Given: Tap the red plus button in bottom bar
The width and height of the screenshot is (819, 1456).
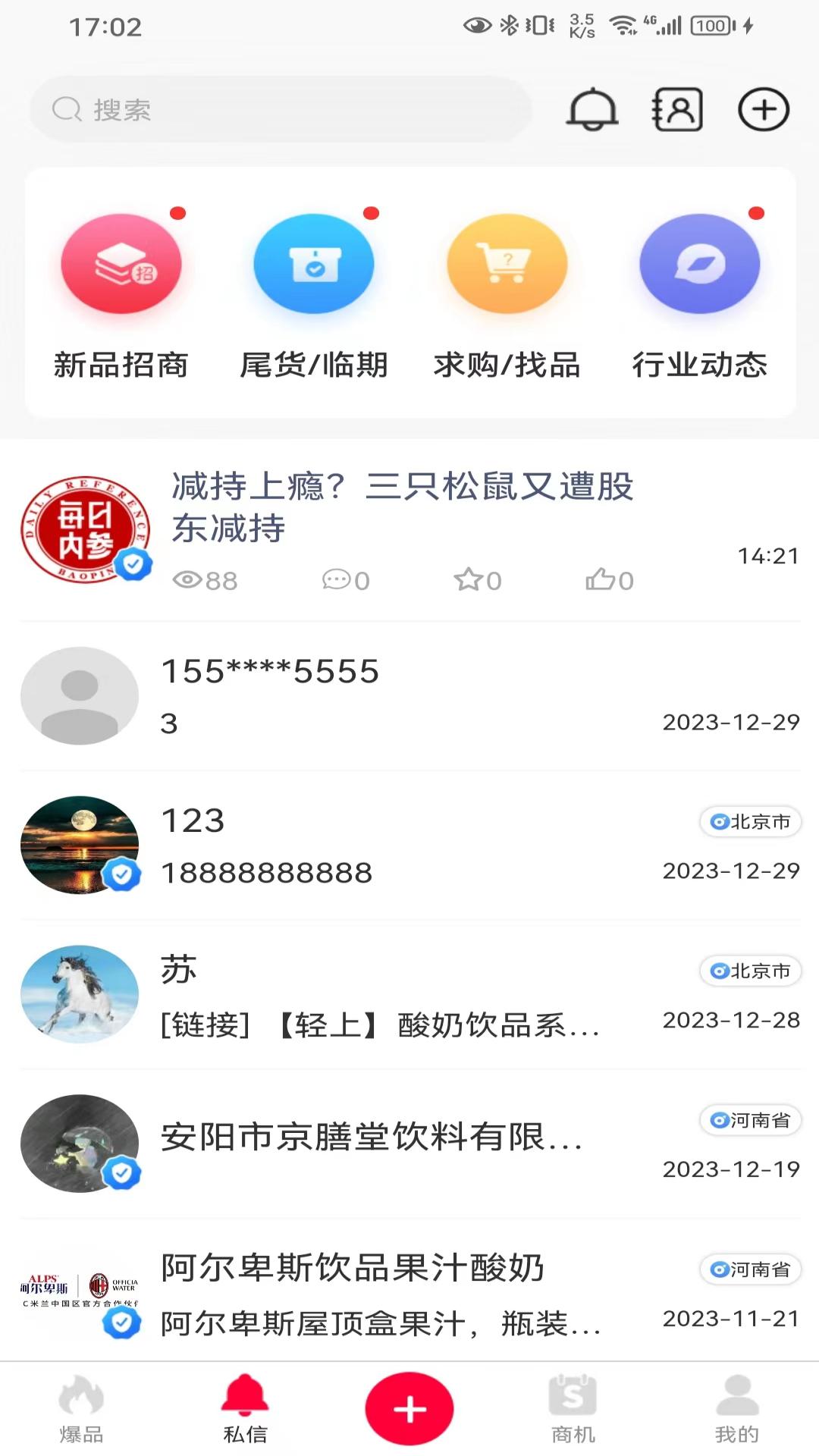Looking at the screenshot, I should point(409,1407).
